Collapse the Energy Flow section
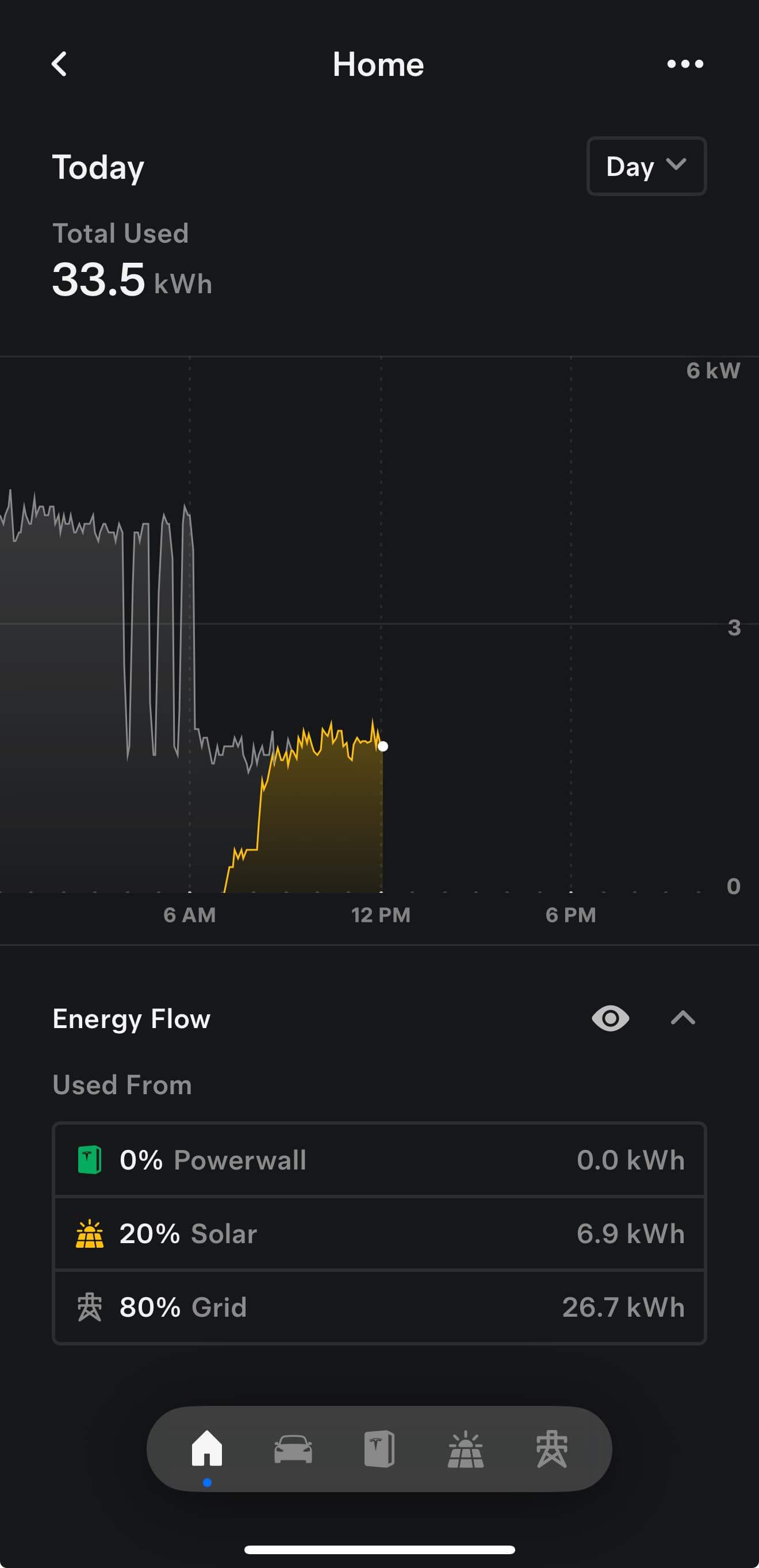The image size is (759, 1568). pyautogui.click(x=683, y=1018)
